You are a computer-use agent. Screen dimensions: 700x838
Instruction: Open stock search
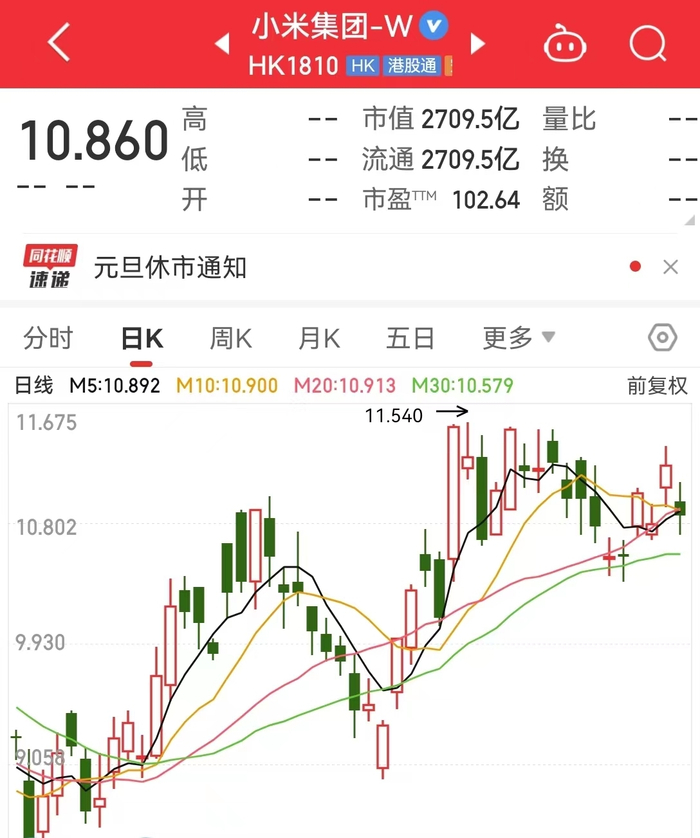coord(647,43)
